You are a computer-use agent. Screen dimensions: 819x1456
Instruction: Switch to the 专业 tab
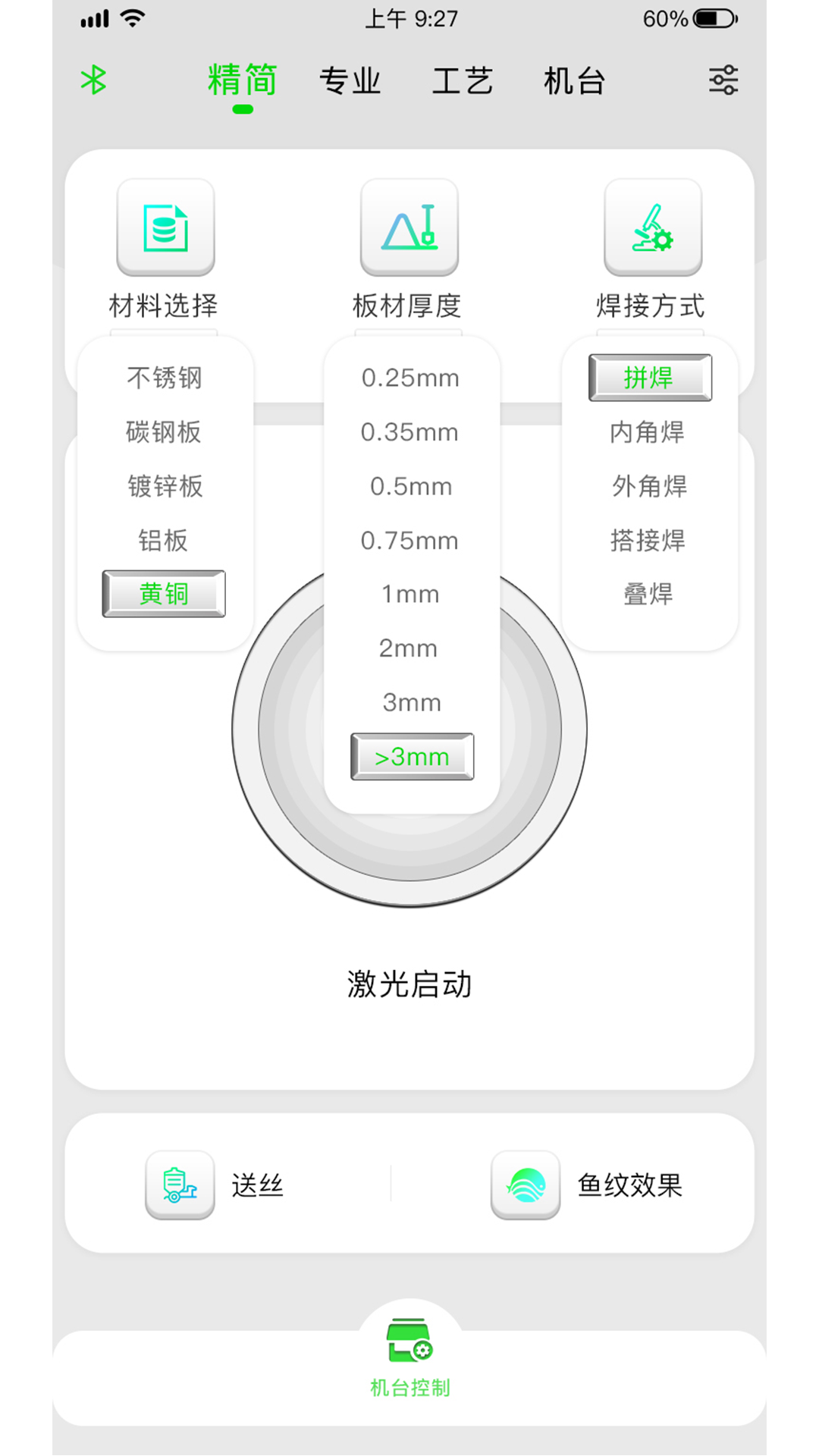click(350, 80)
